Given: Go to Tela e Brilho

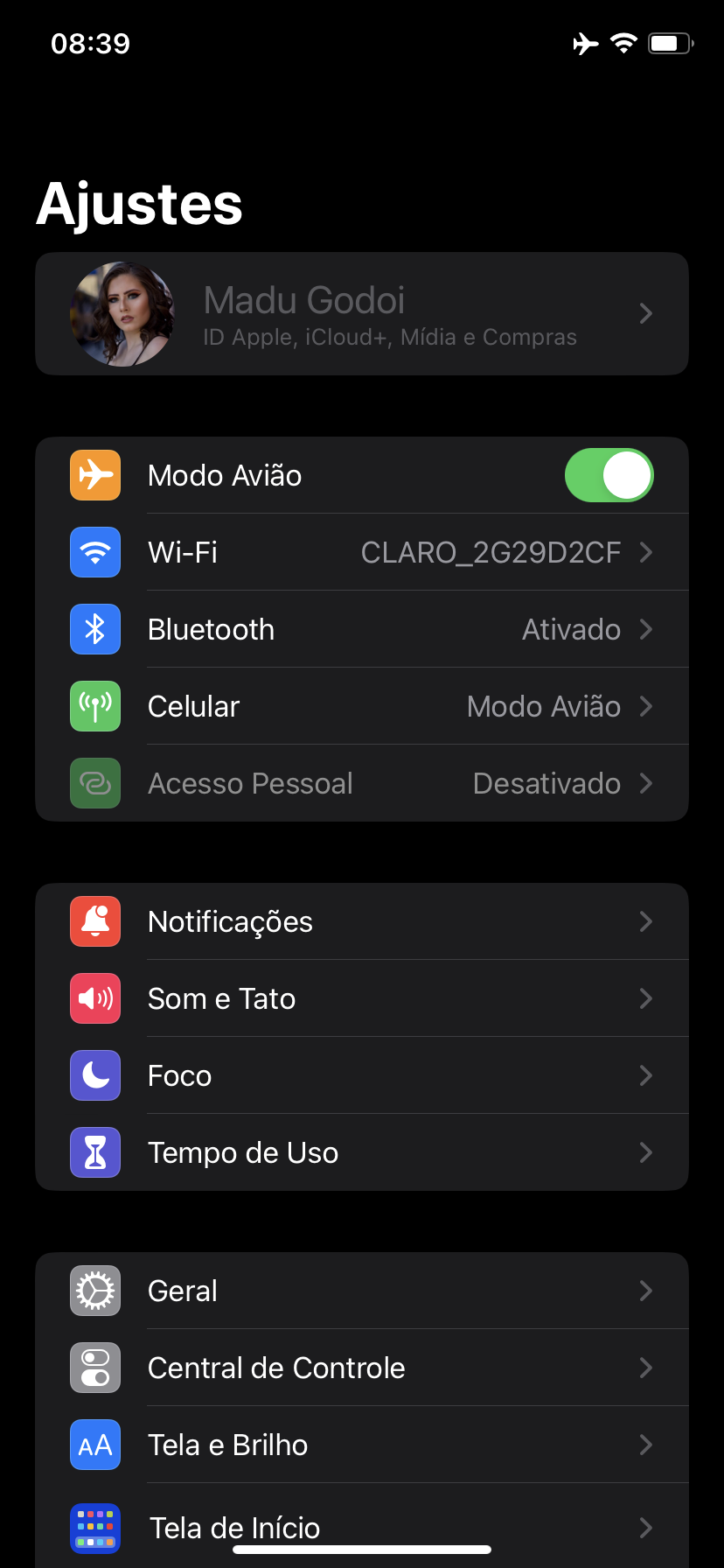Looking at the screenshot, I should [362, 1445].
